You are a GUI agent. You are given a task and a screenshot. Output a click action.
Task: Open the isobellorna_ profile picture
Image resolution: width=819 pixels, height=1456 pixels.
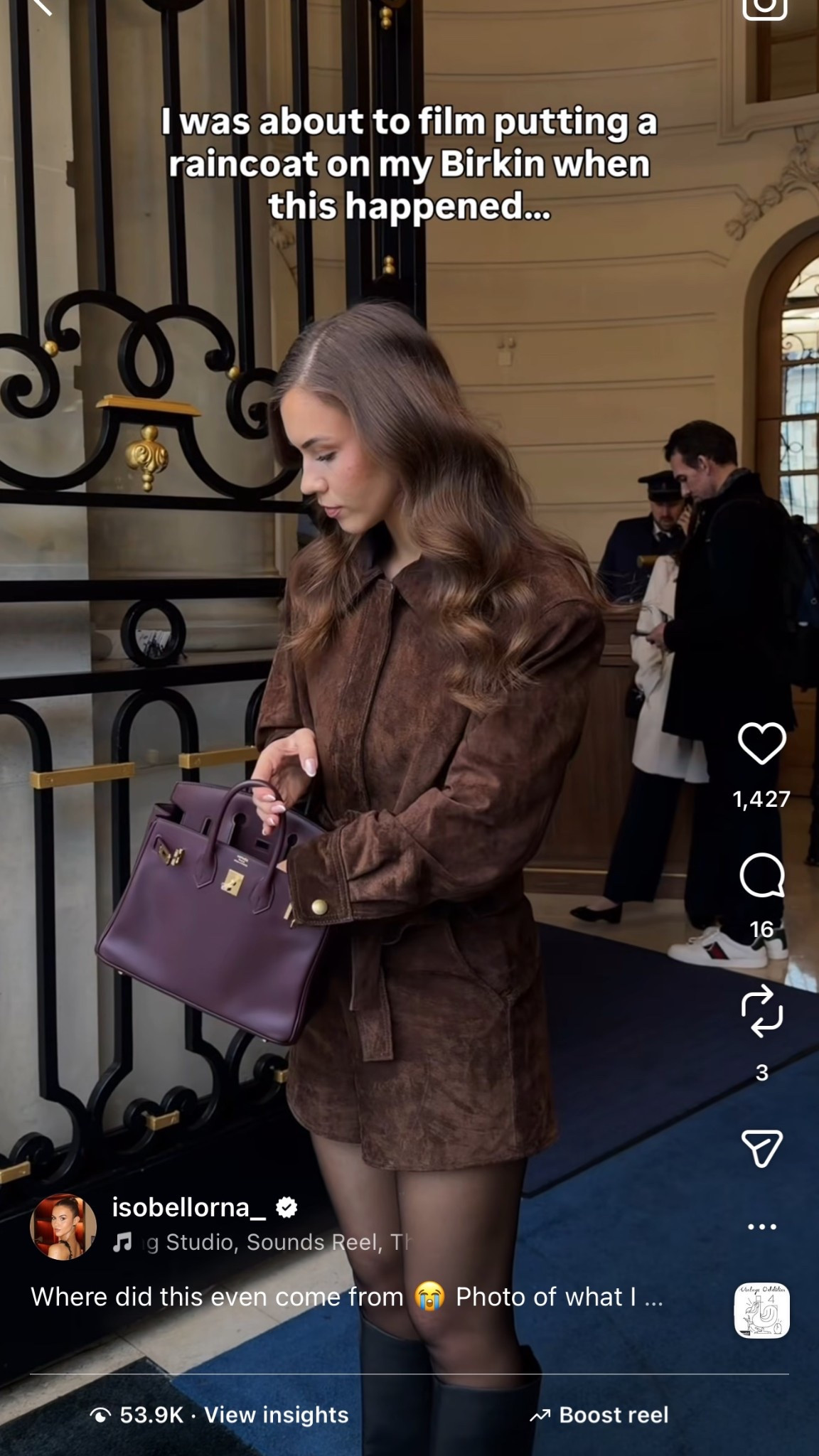(63, 1226)
